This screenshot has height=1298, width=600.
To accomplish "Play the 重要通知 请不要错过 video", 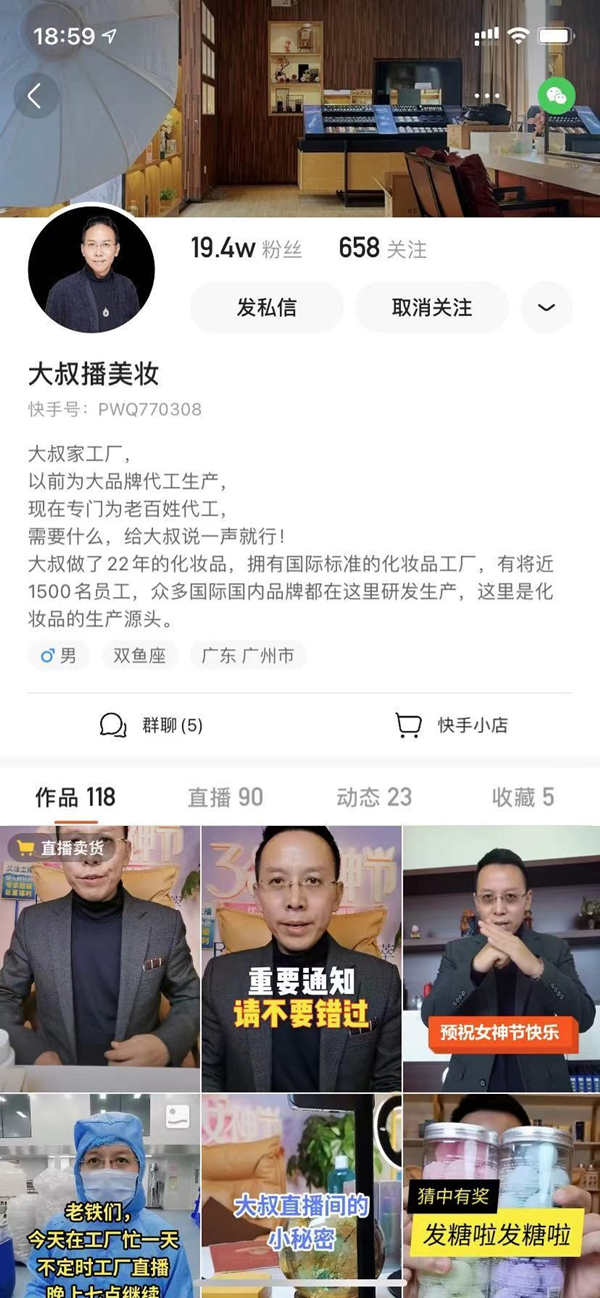I will [300, 958].
